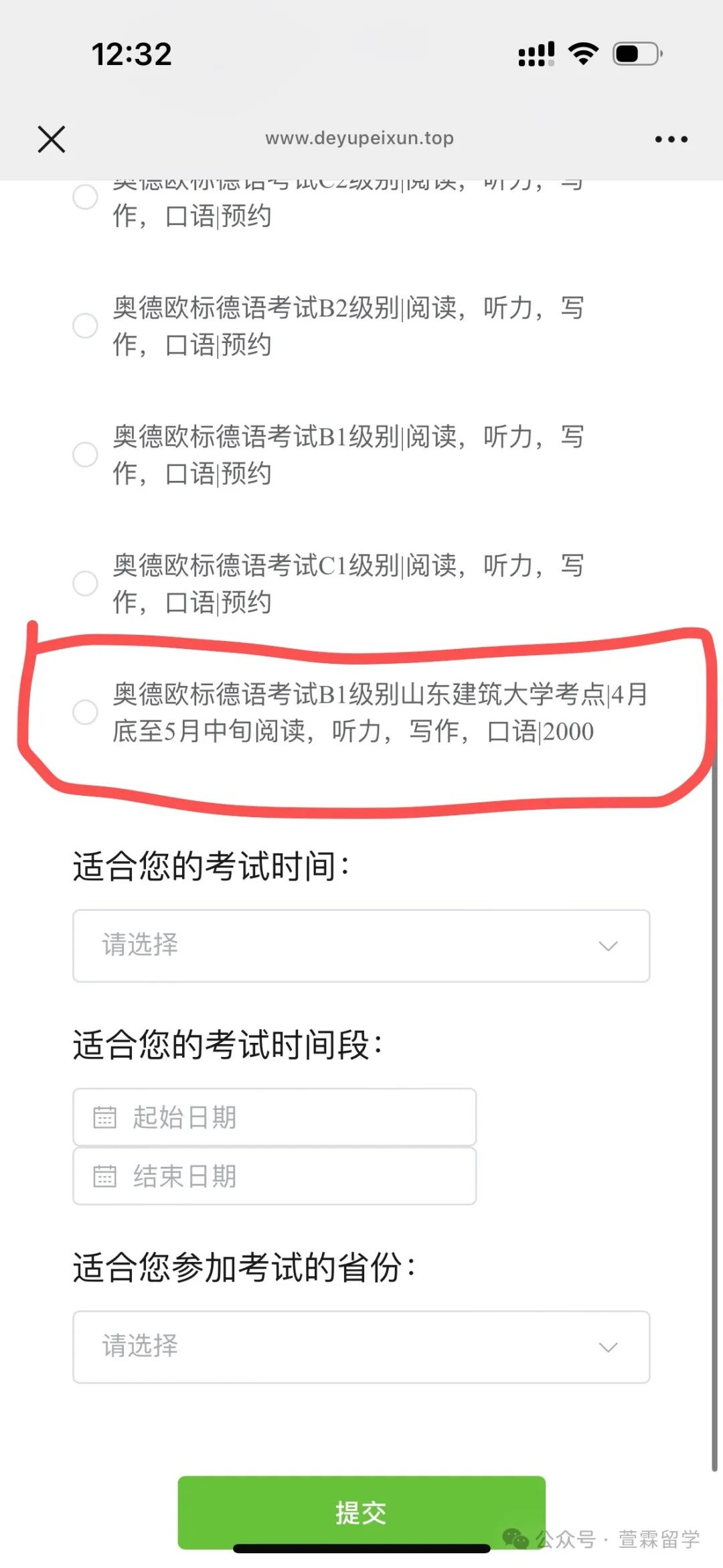Pick the 起始日期 start date field
This screenshot has width=723, height=1568.
click(x=274, y=1117)
